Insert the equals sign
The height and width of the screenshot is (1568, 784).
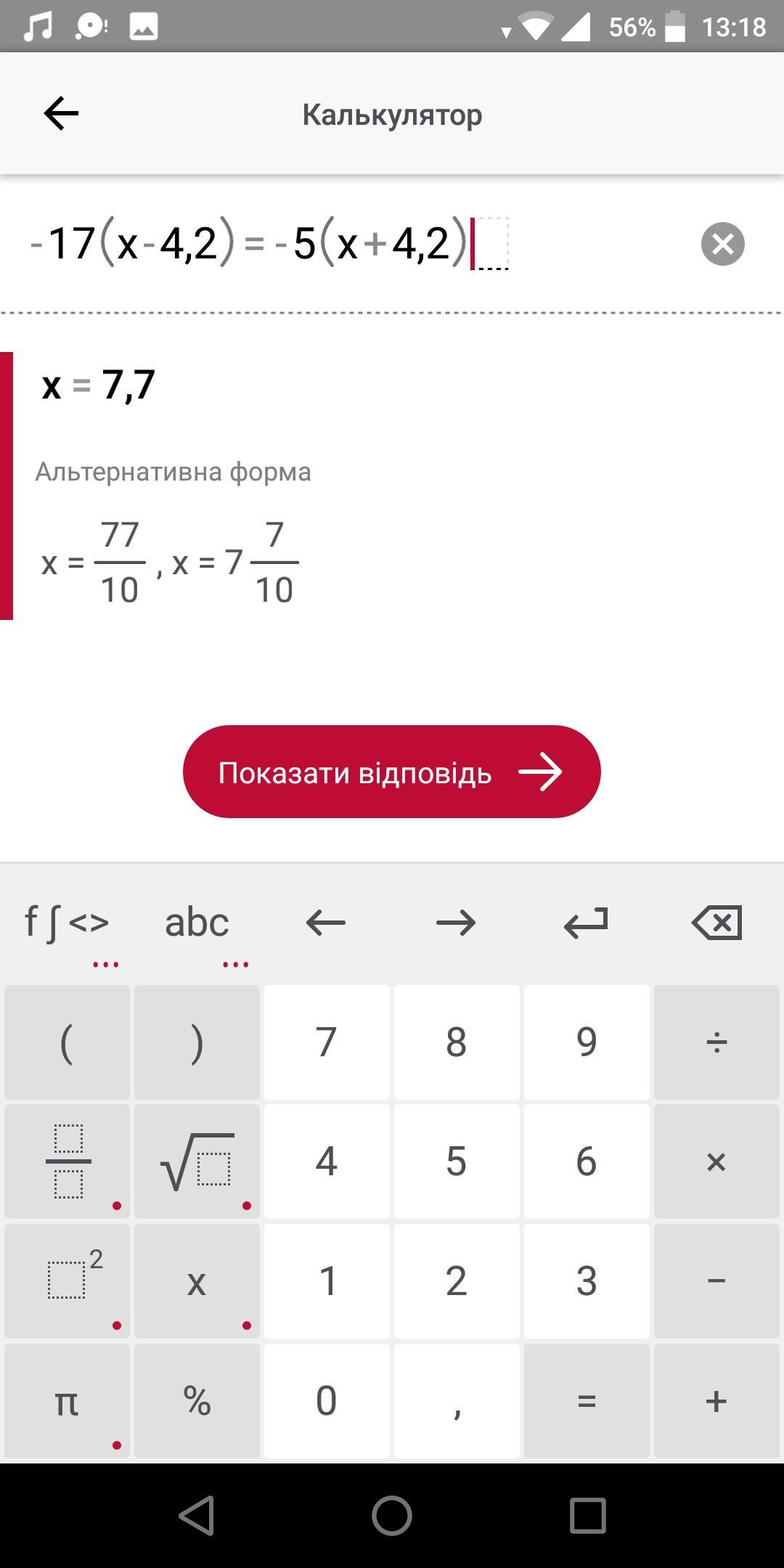pyautogui.click(x=586, y=1401)
